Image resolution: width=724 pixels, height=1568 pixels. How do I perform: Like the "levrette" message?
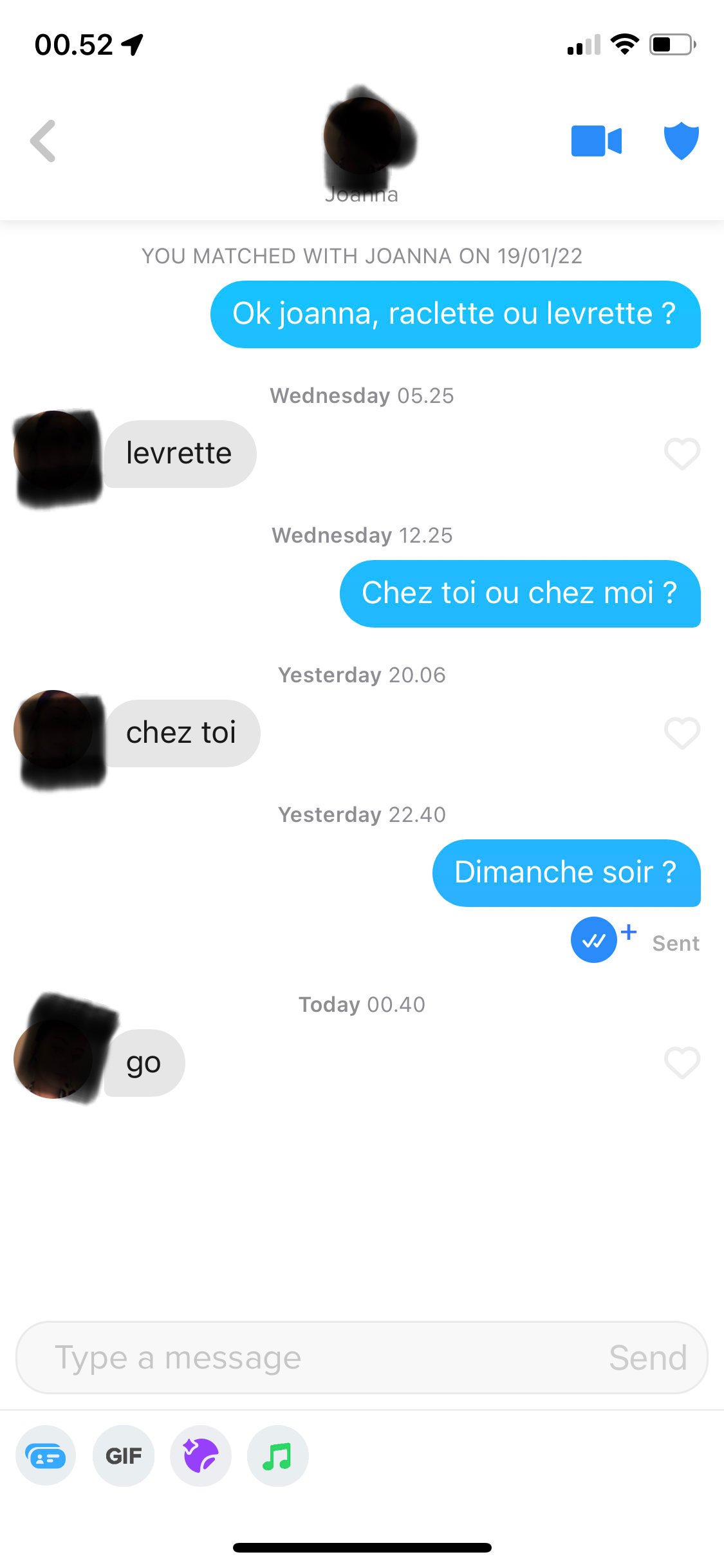coord(682,454)
